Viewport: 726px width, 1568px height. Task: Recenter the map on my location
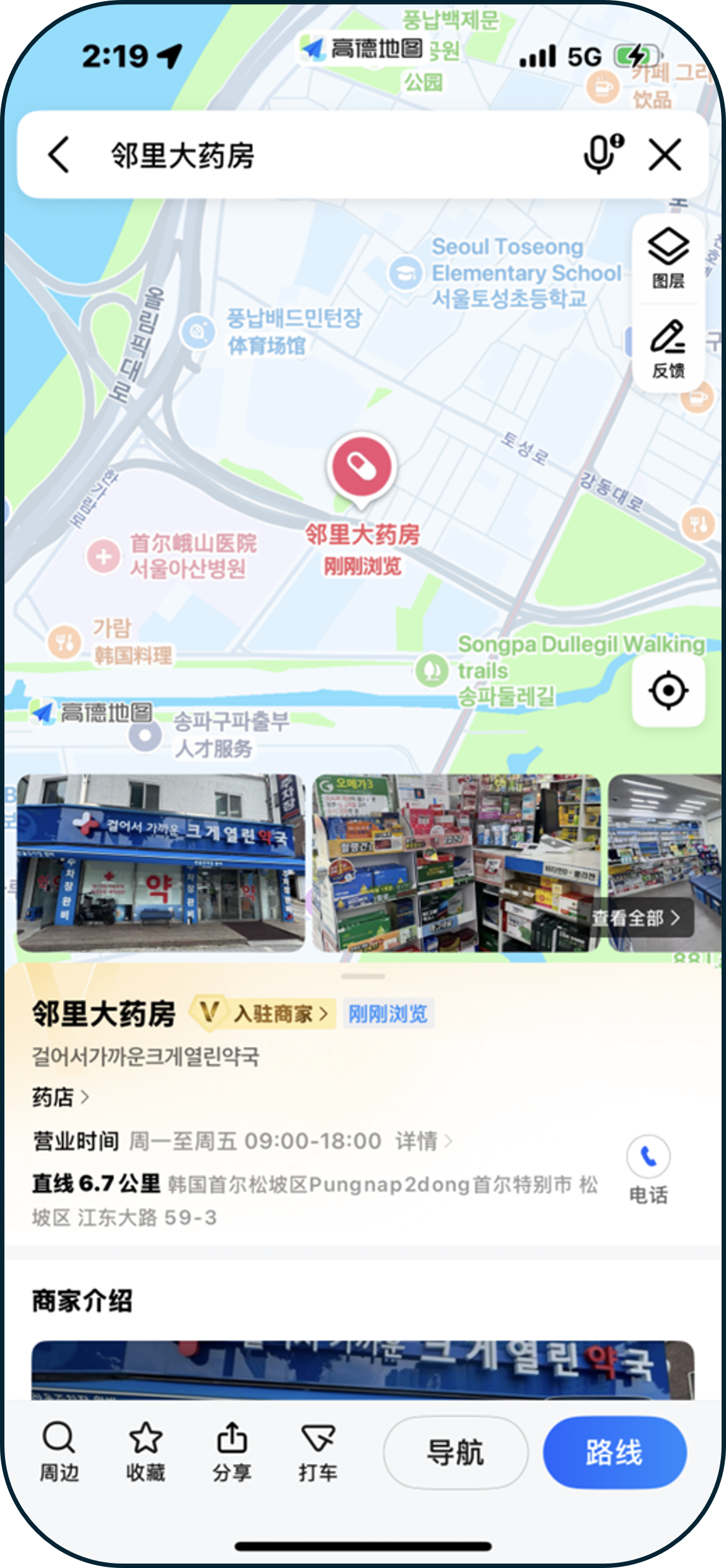tap(668, 690)
